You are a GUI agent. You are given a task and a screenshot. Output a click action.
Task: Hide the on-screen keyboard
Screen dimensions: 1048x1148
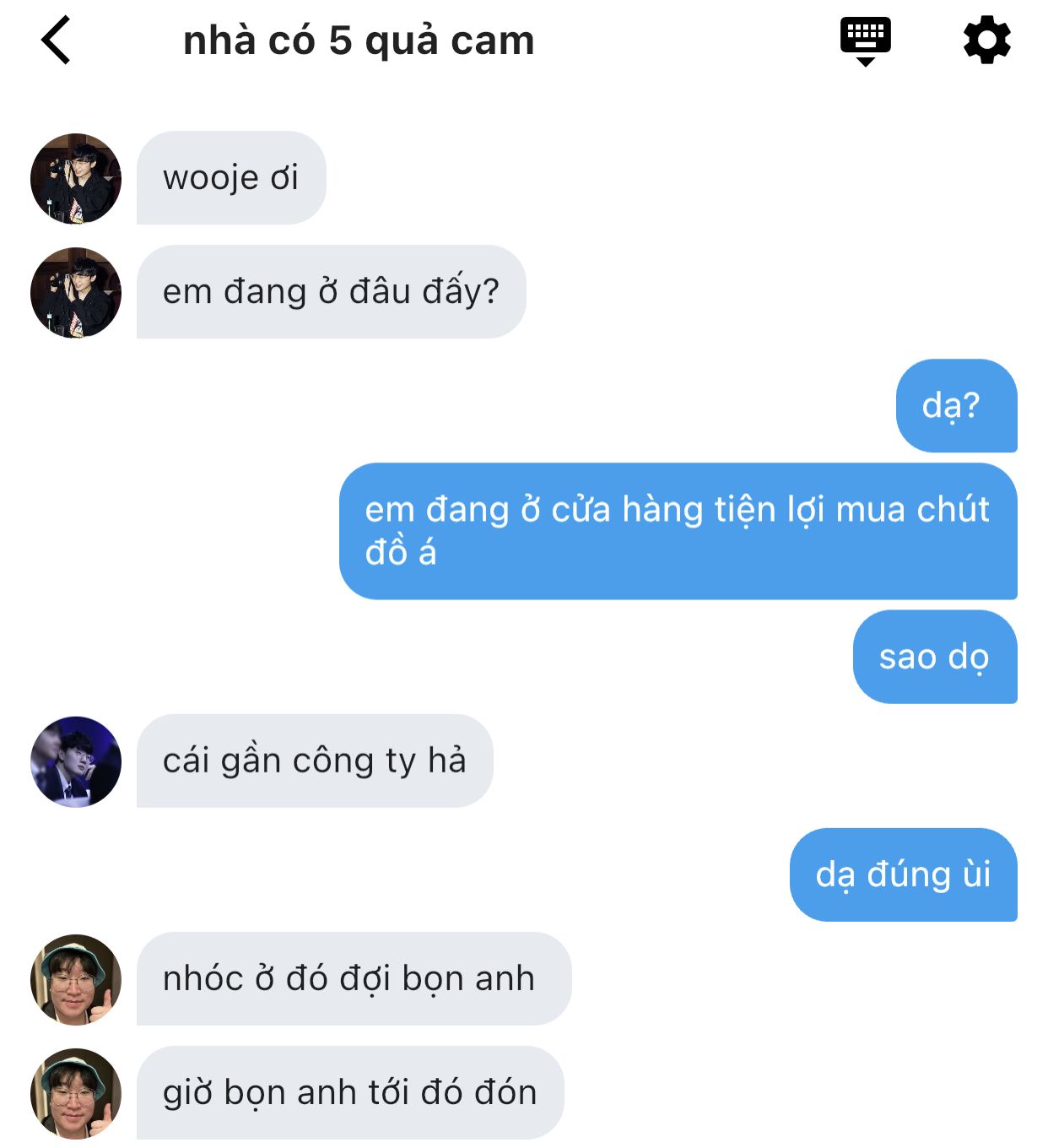click(865, 41)
